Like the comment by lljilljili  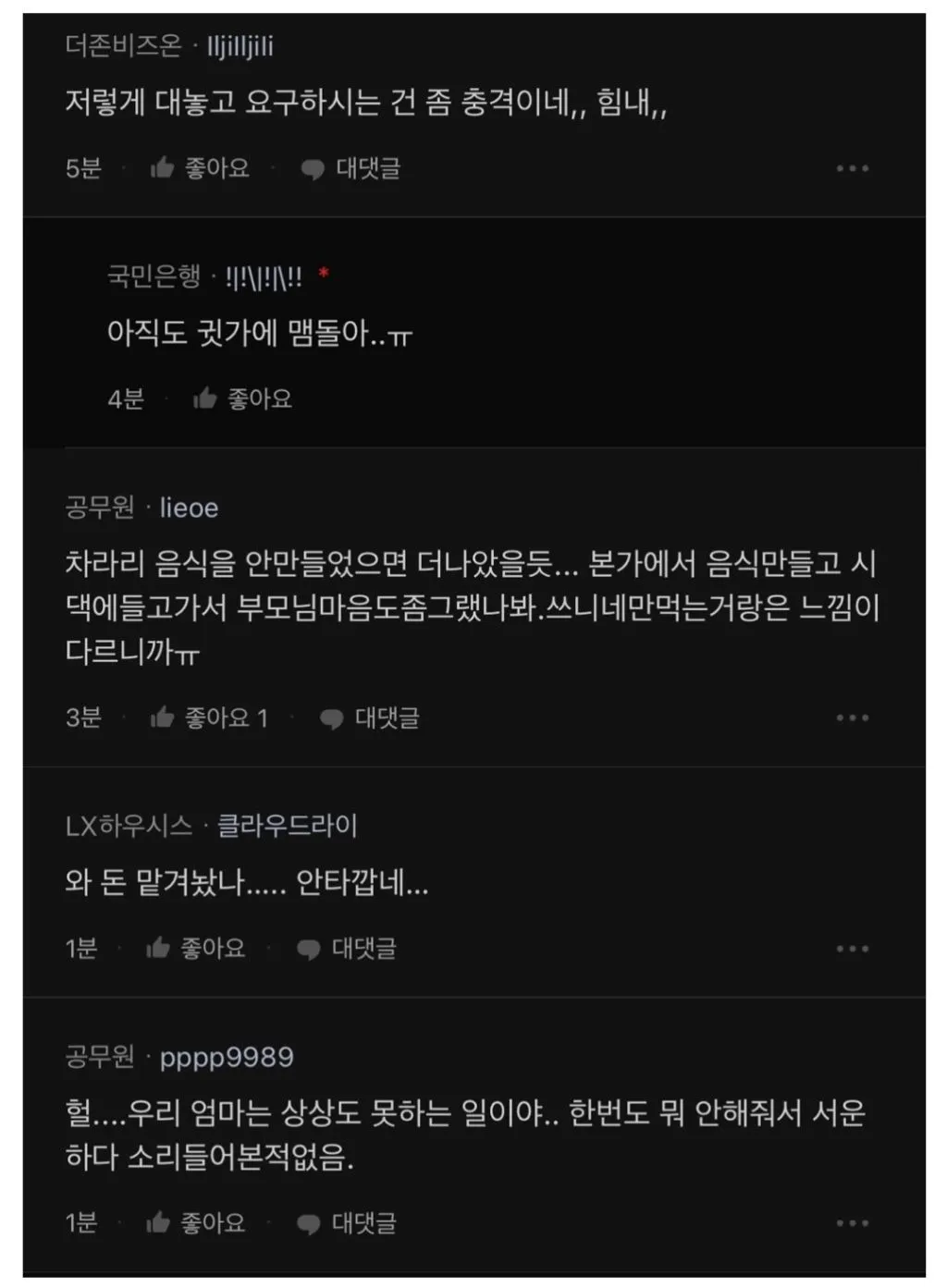point(200,168)
